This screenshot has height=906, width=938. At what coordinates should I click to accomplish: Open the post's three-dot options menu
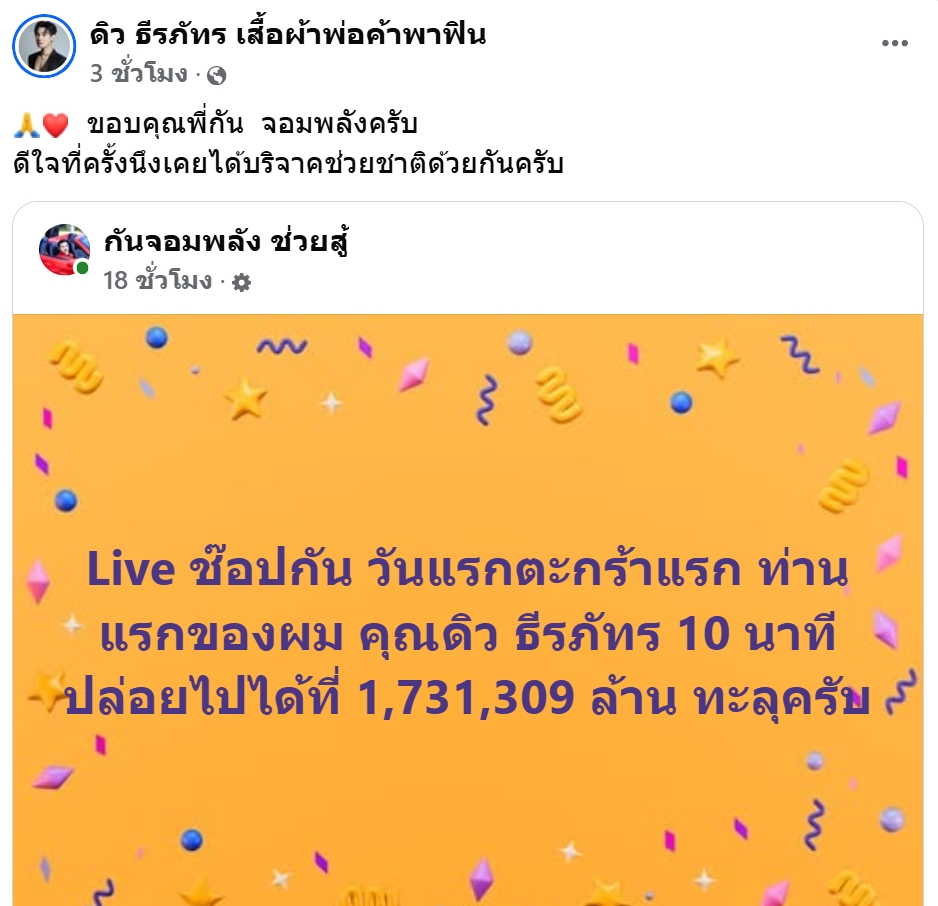pyautogui.click(x=894, y=43)
